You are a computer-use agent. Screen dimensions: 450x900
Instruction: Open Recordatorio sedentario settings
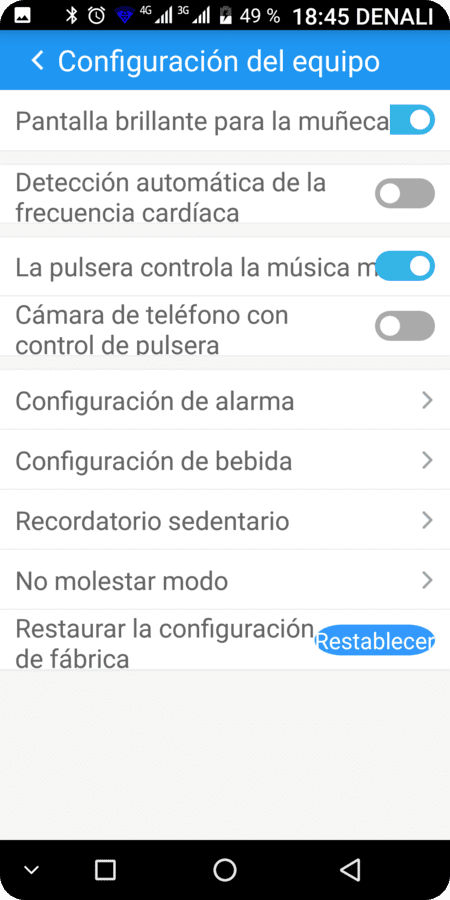coord(225,521)
